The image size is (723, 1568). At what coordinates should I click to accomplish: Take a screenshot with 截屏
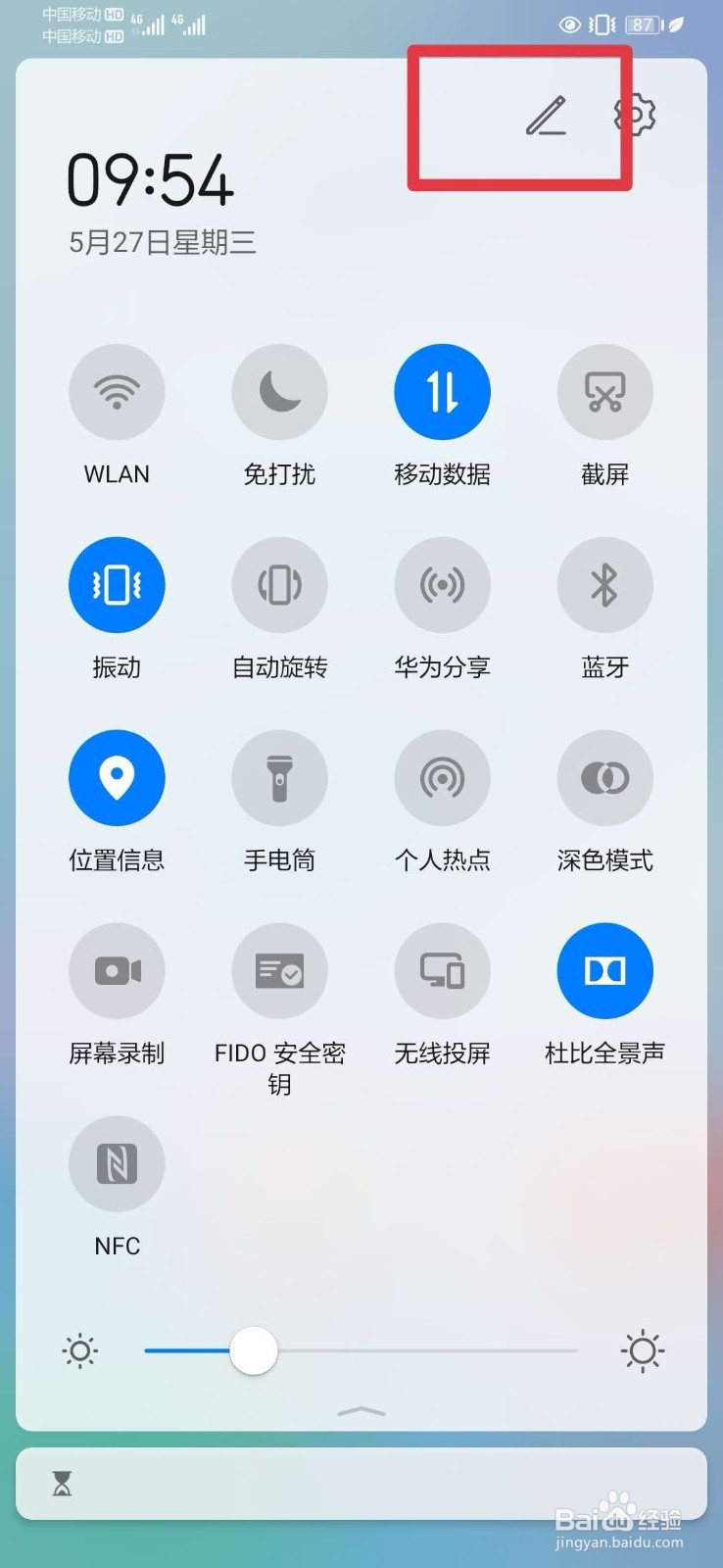604,392
